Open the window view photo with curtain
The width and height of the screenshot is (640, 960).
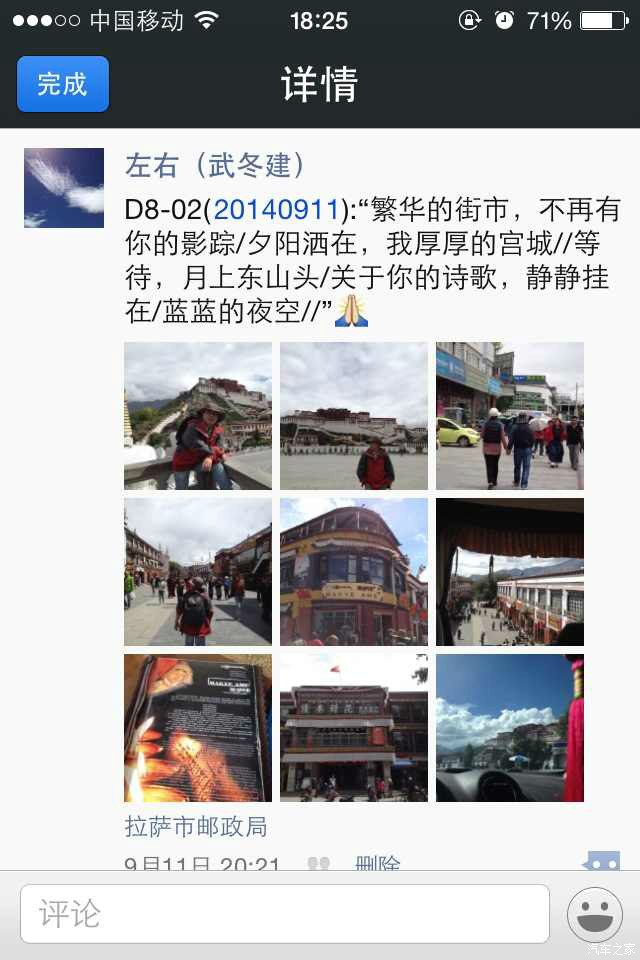tap(510, 572)
